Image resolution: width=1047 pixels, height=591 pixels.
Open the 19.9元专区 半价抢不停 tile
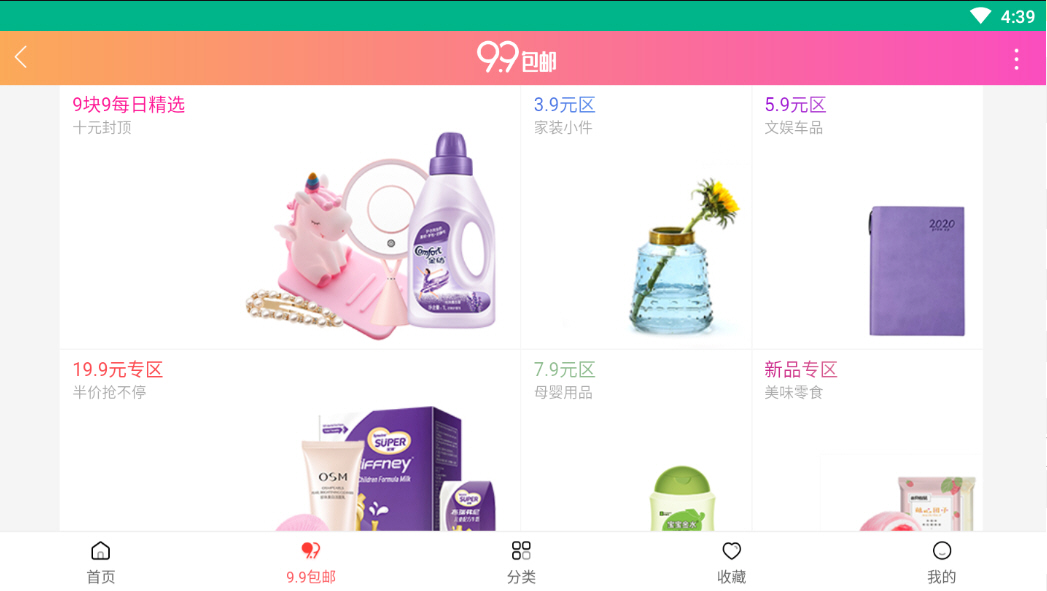click(x=289, y=440)
